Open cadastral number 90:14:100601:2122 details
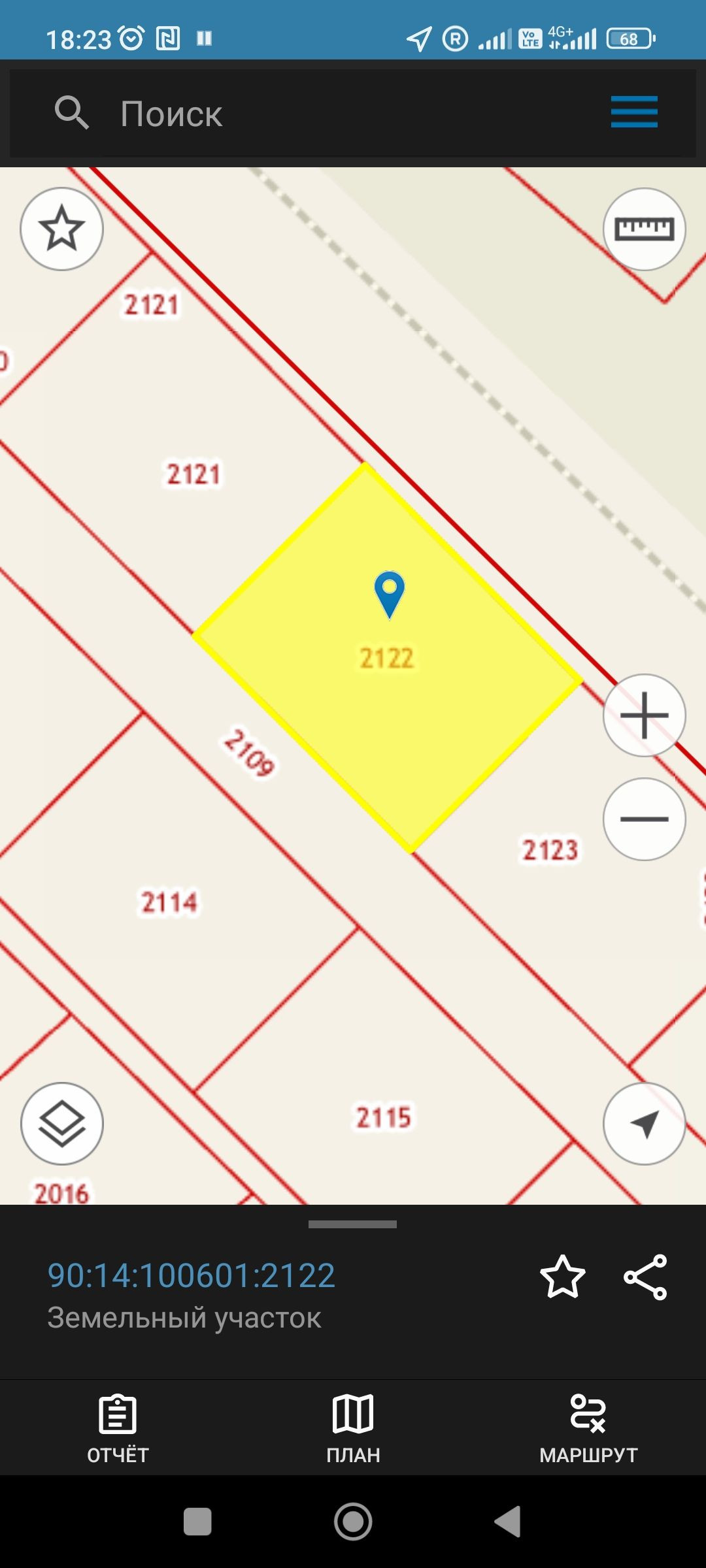This screenshot has width=706, height=1568. [191, 1275]
